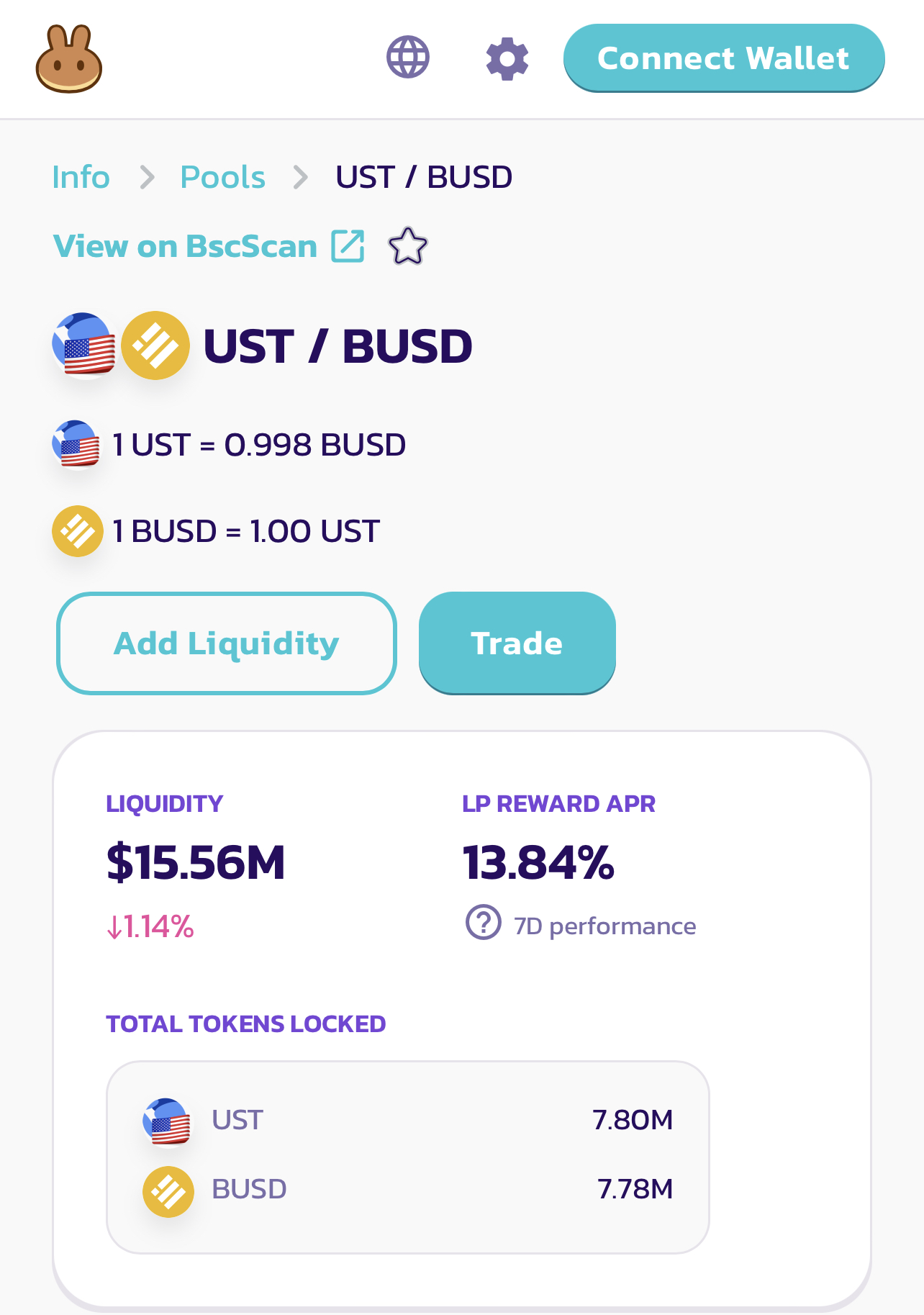Open the settings gear
The width and height of the screenshot is (924, 1315).
tap(507, 58)
